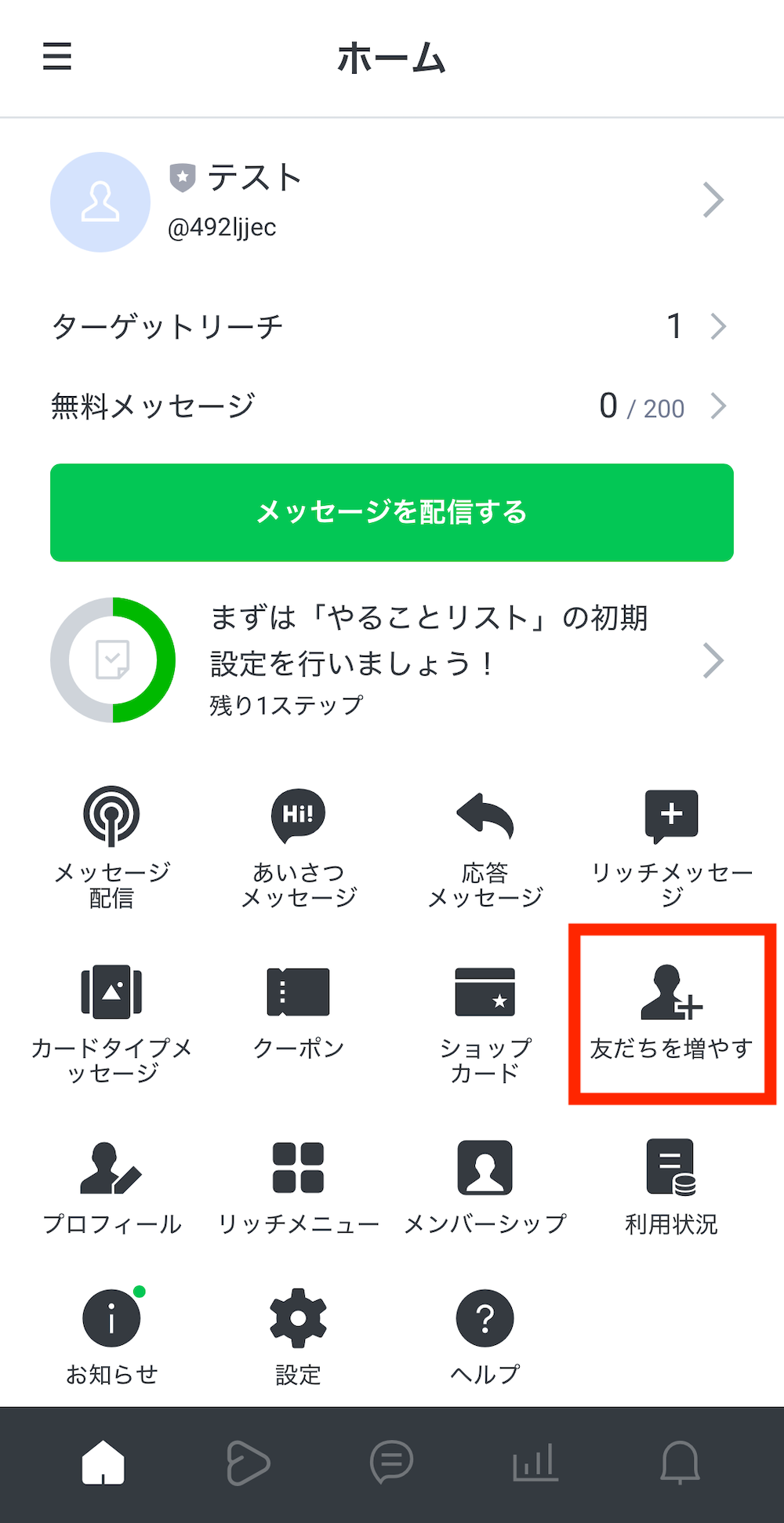This screenshot has height=1523, width=784.
Task: Open クーポン
Action: 298,1013
